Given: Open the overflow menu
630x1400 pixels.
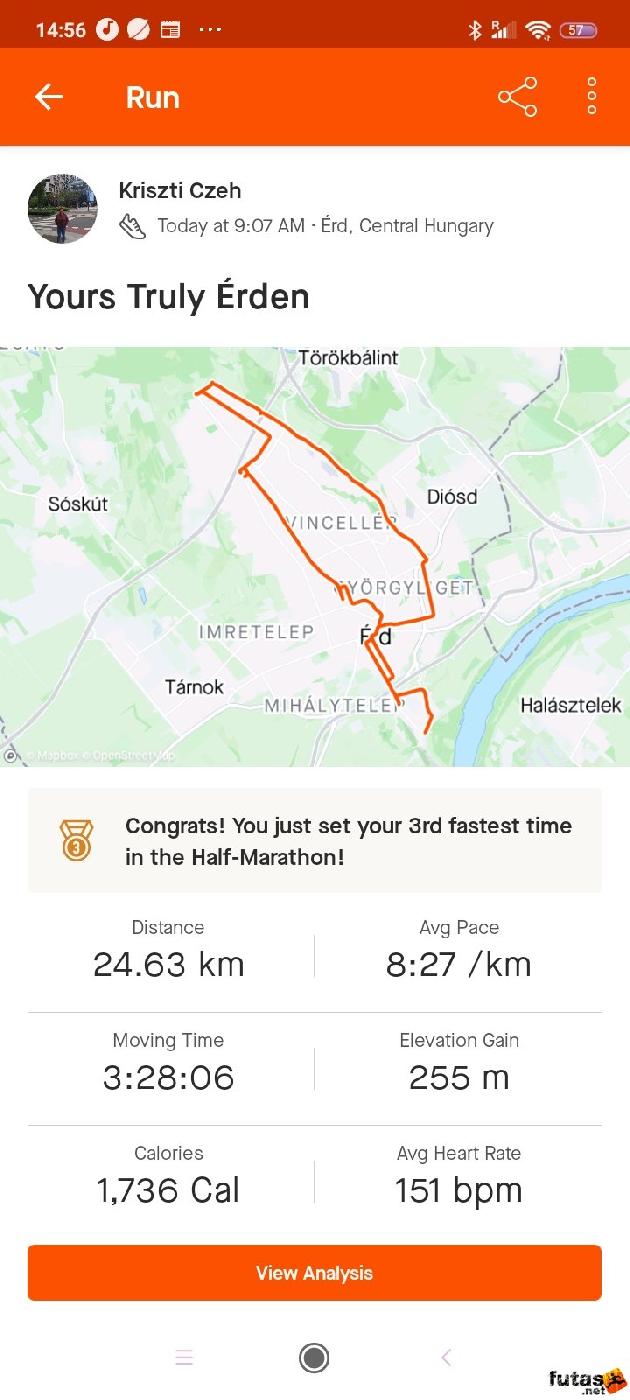Looking at the screenshot, I should [592, 96].
